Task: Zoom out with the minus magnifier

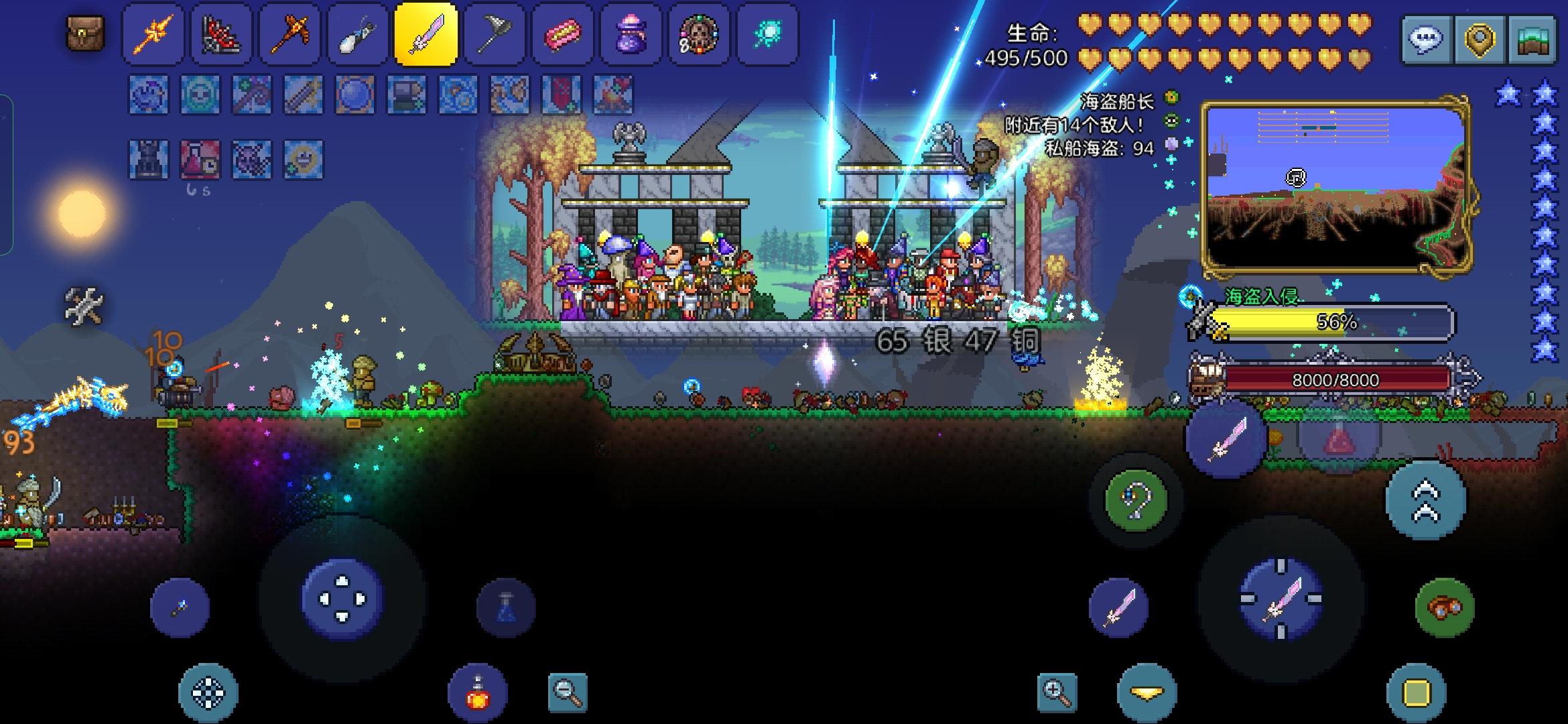Action: pos(567,692)
